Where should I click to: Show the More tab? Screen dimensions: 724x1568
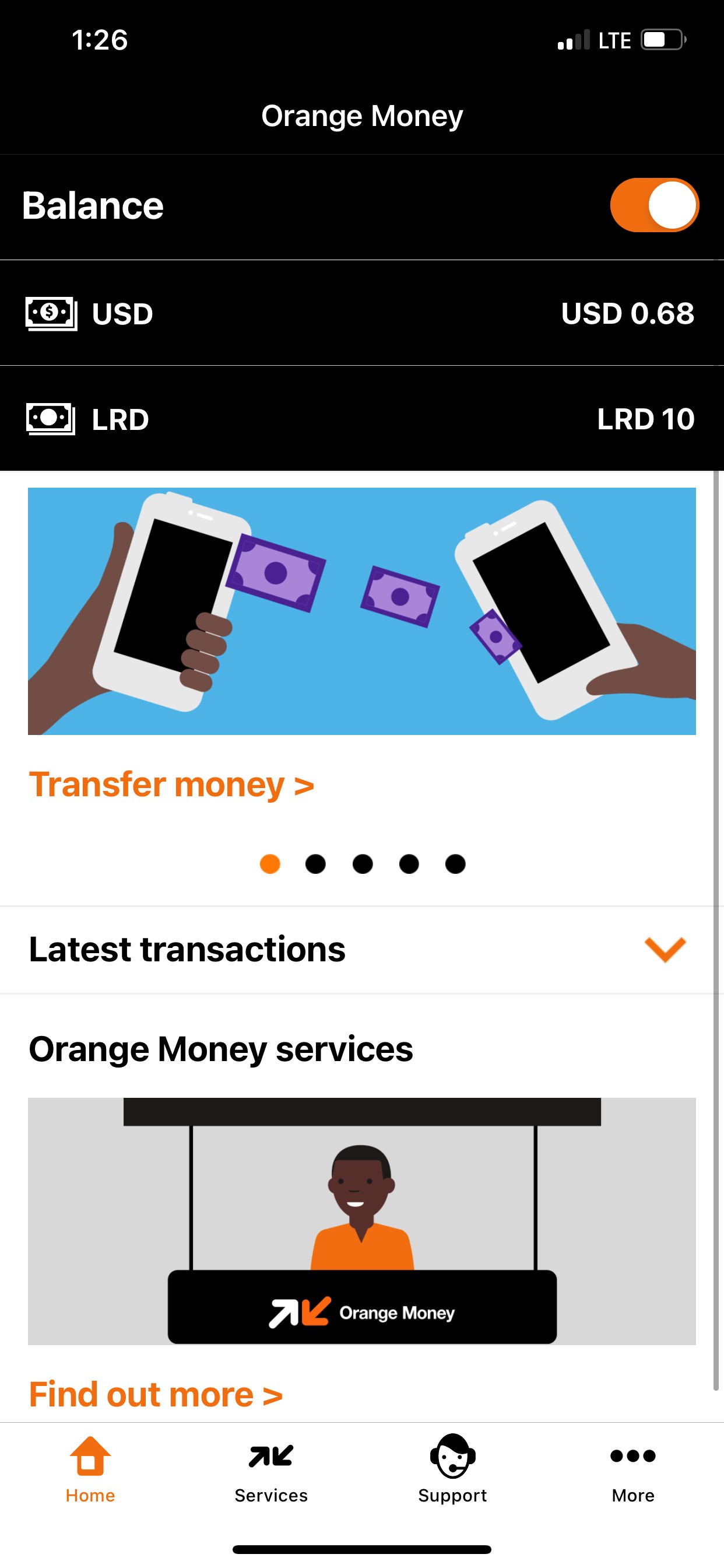coord(632,1468)
